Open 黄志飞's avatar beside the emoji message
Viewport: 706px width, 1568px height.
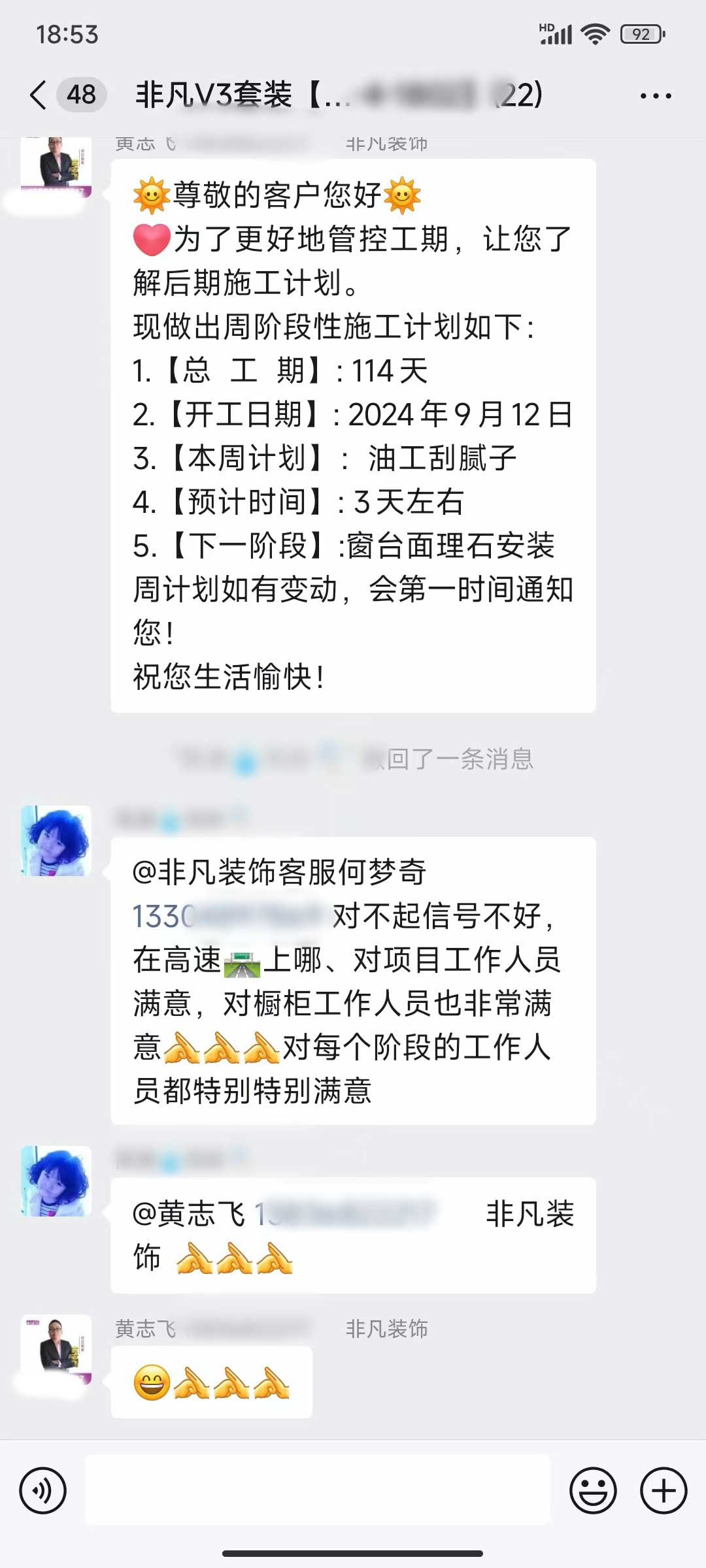pyautogui.click(x=56, y=1350)
